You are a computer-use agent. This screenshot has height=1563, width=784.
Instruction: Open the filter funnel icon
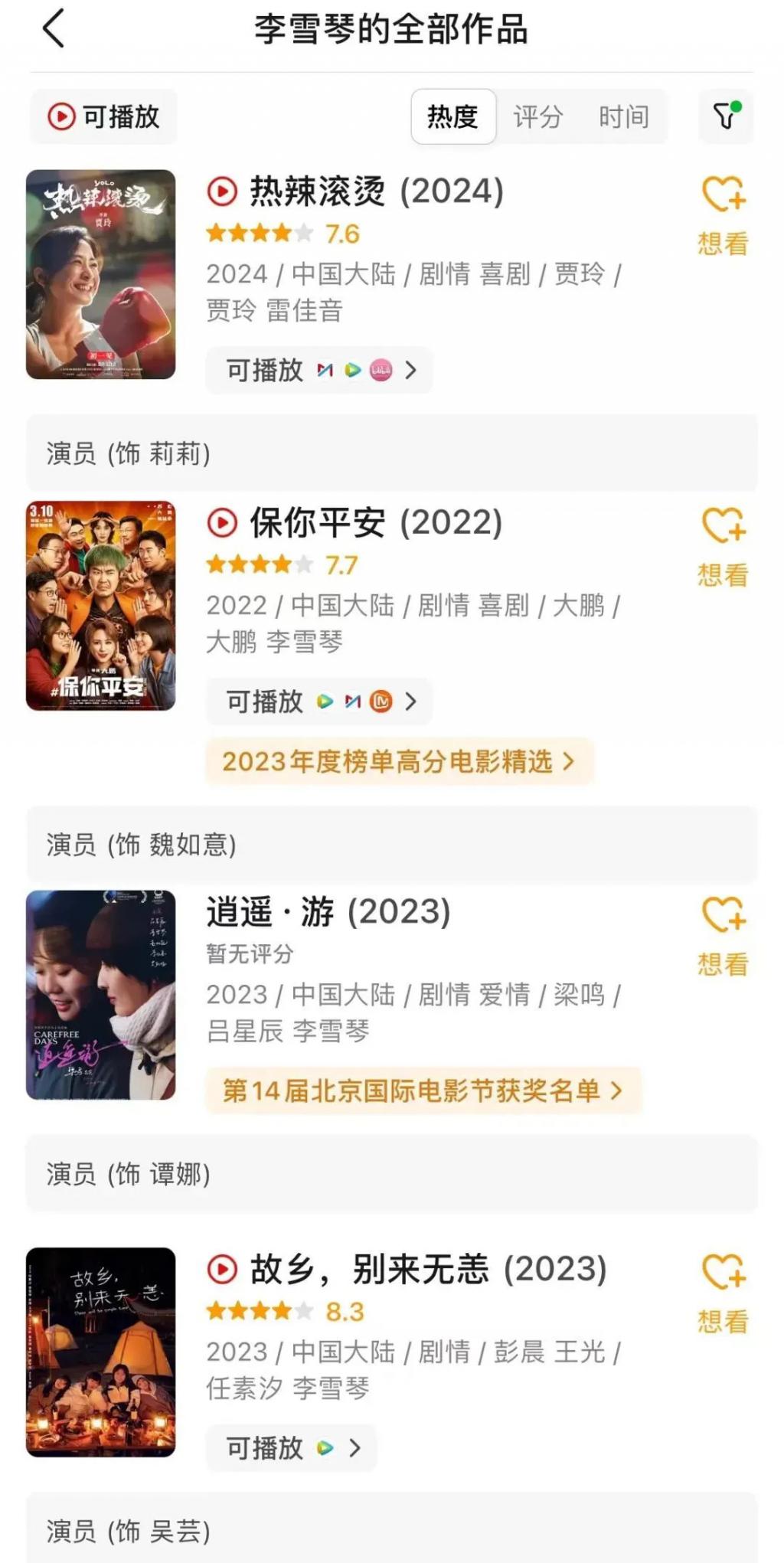pos(726,116)
